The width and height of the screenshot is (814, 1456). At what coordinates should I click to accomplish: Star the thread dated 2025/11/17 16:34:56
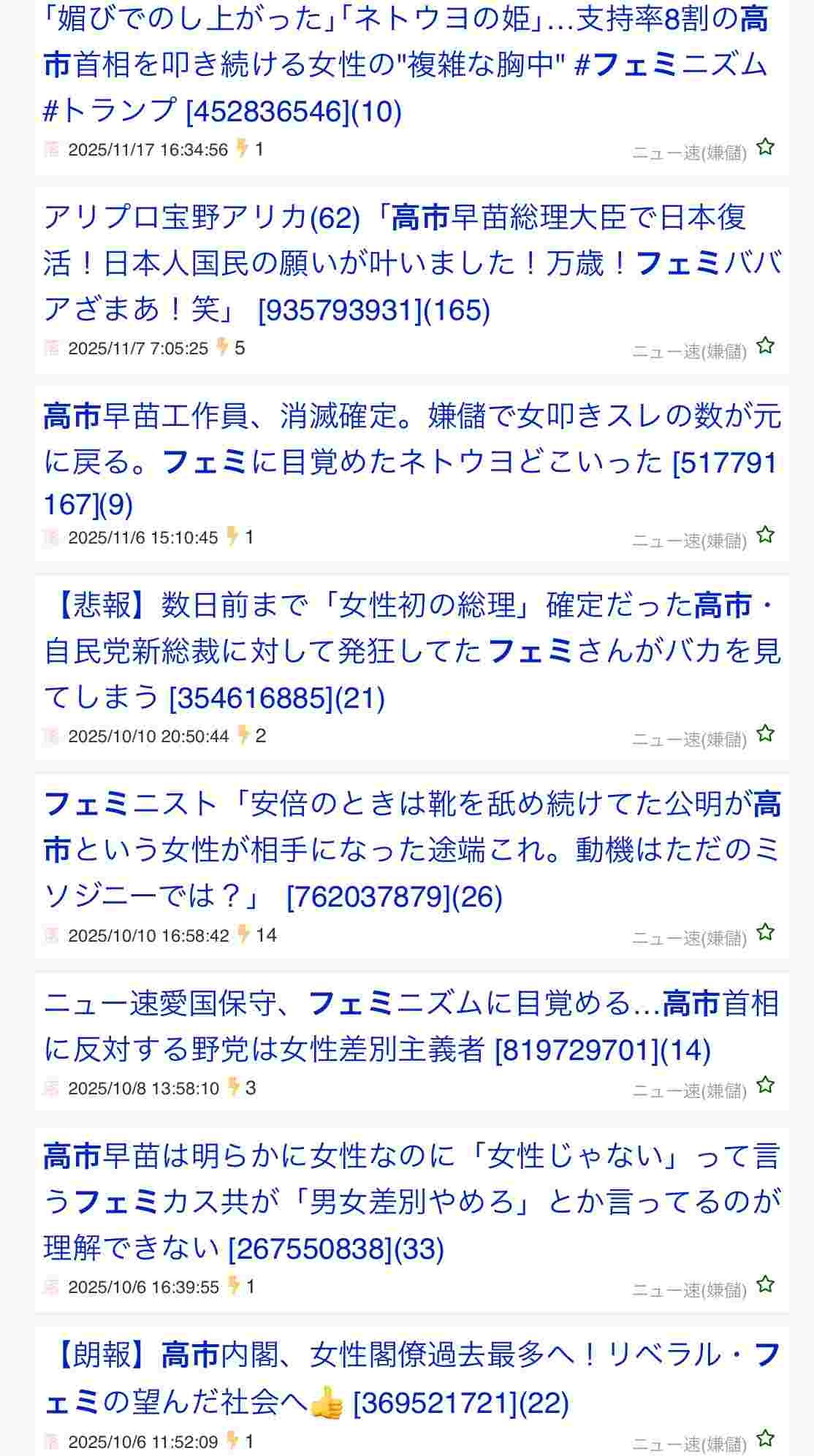click(765, 147)
